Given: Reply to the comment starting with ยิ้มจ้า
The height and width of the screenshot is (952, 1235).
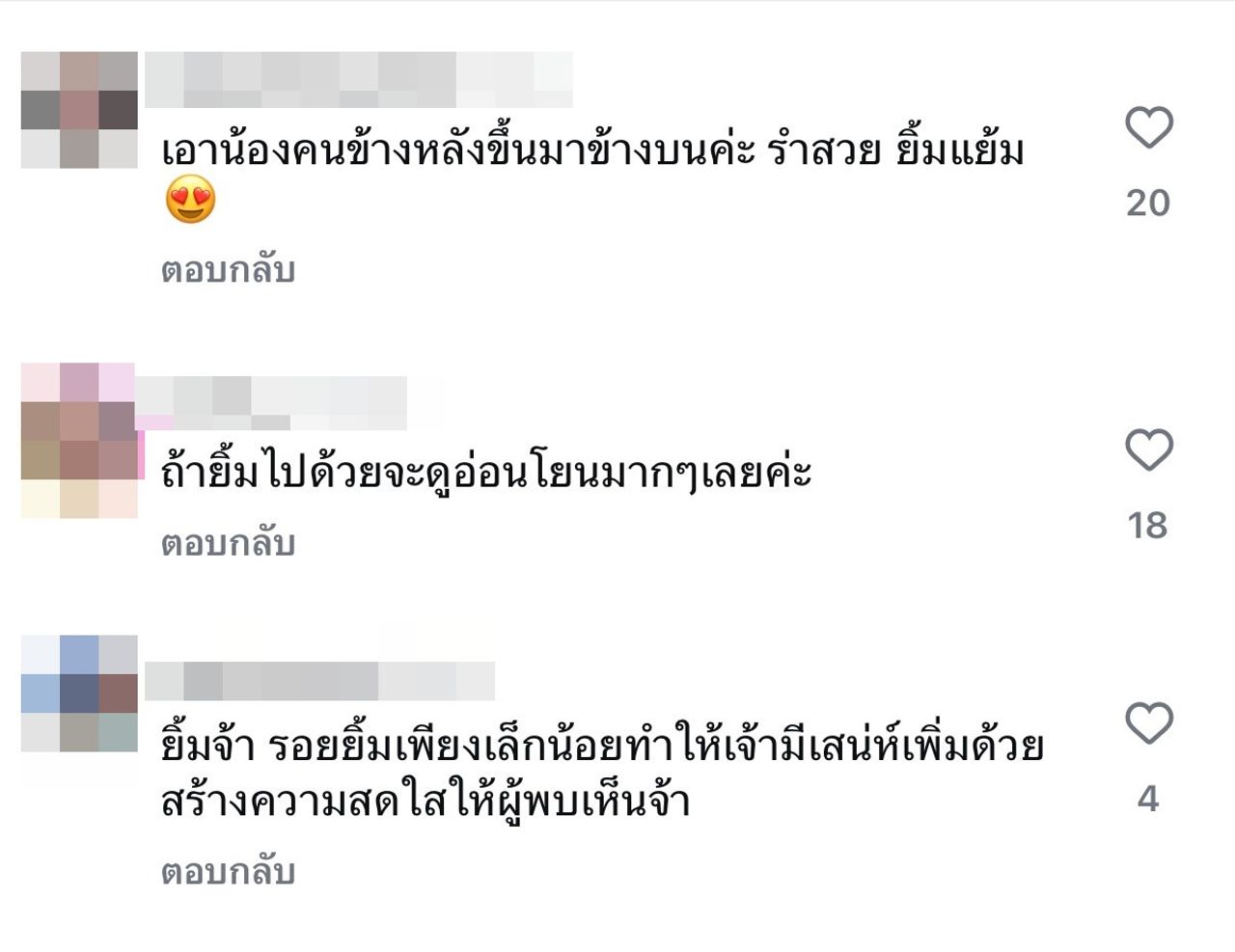Looking at the screenshot, I should [228, 872].
